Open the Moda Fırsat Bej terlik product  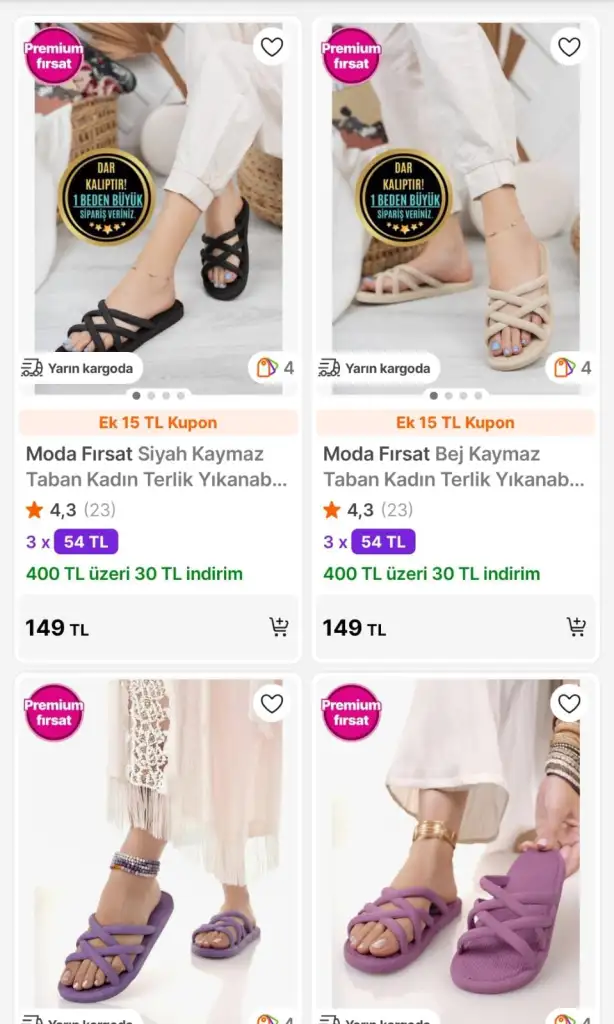click(454, 466)
